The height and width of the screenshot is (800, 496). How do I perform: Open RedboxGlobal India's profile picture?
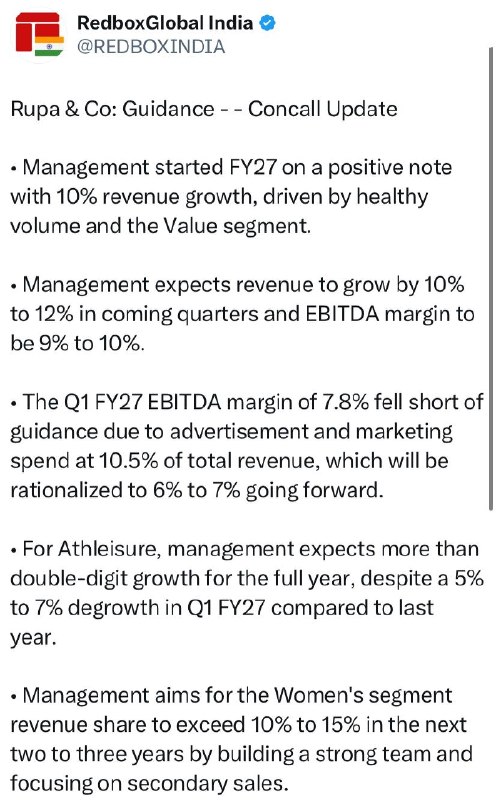(x=39, y=35)
